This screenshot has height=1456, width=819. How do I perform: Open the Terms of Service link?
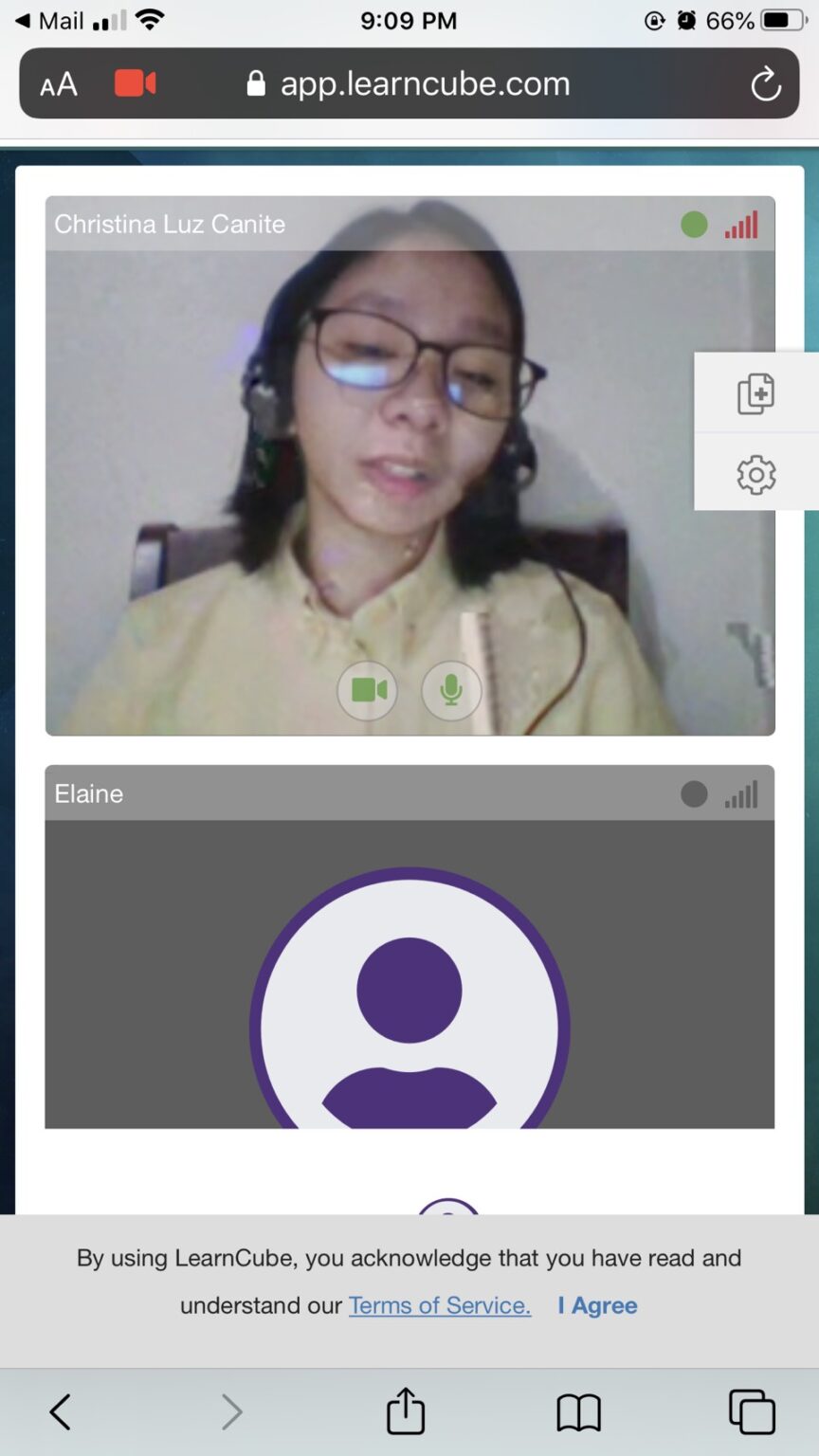(x=440, y=1305)
